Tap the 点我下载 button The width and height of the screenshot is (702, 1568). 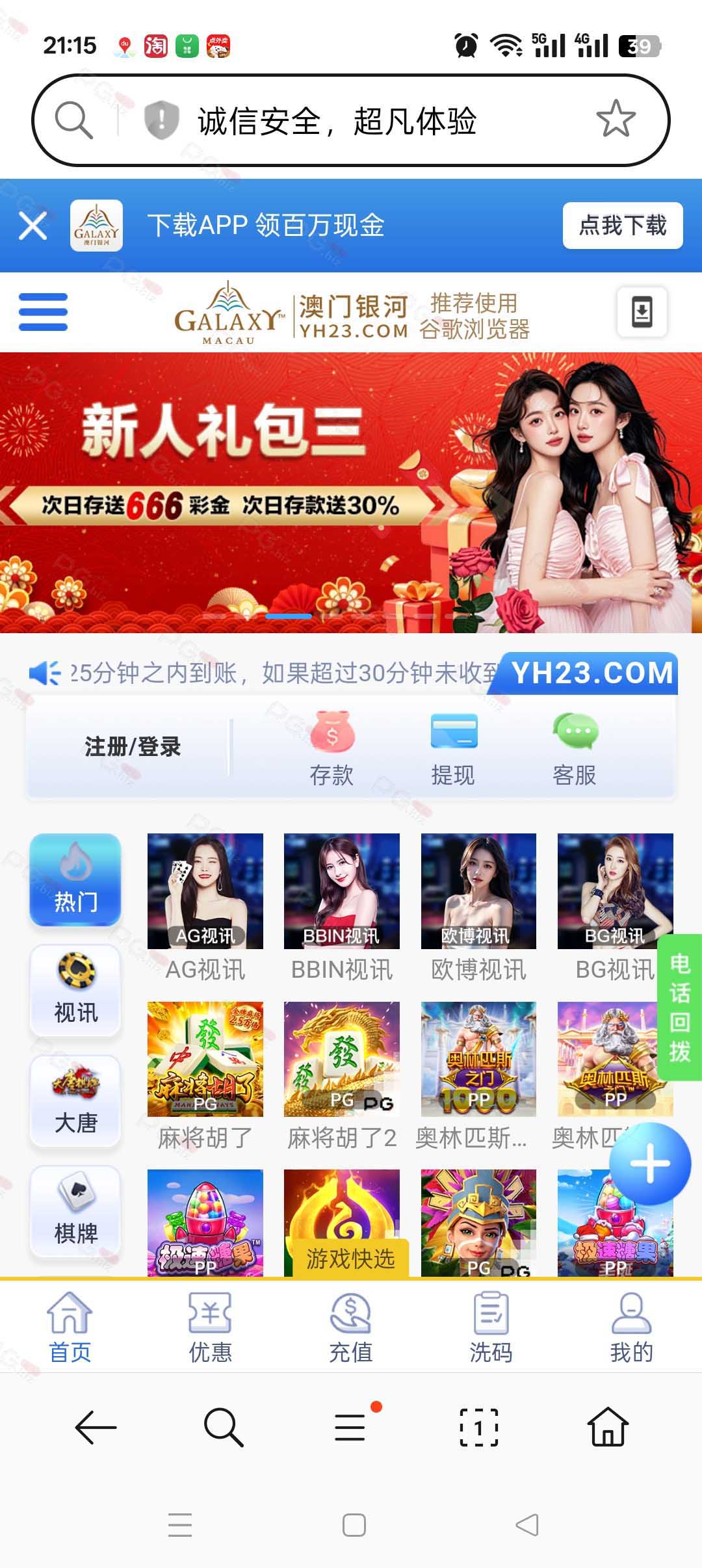click(x=623, y=226)
